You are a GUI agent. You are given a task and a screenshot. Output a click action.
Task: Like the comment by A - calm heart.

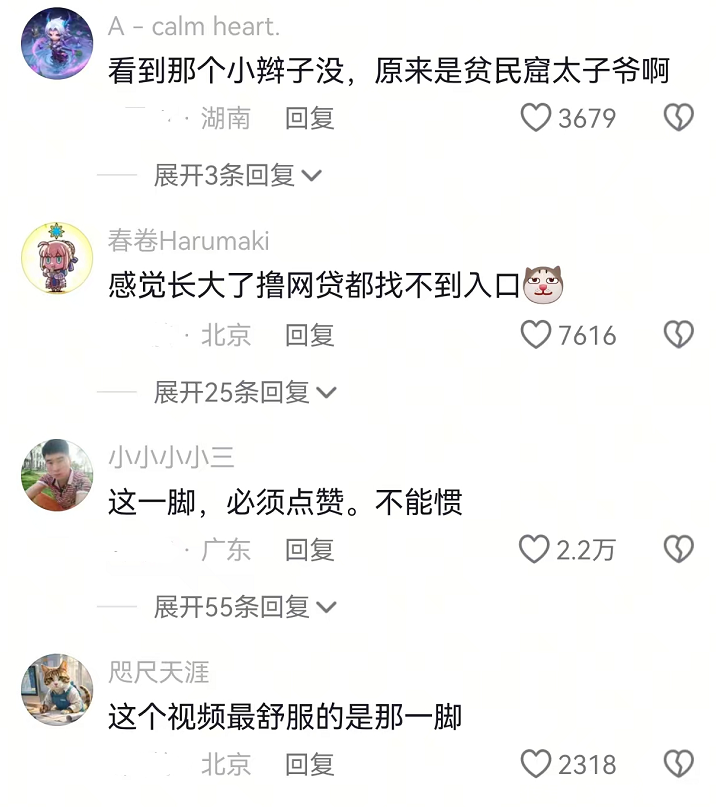(x=537, y=119)
